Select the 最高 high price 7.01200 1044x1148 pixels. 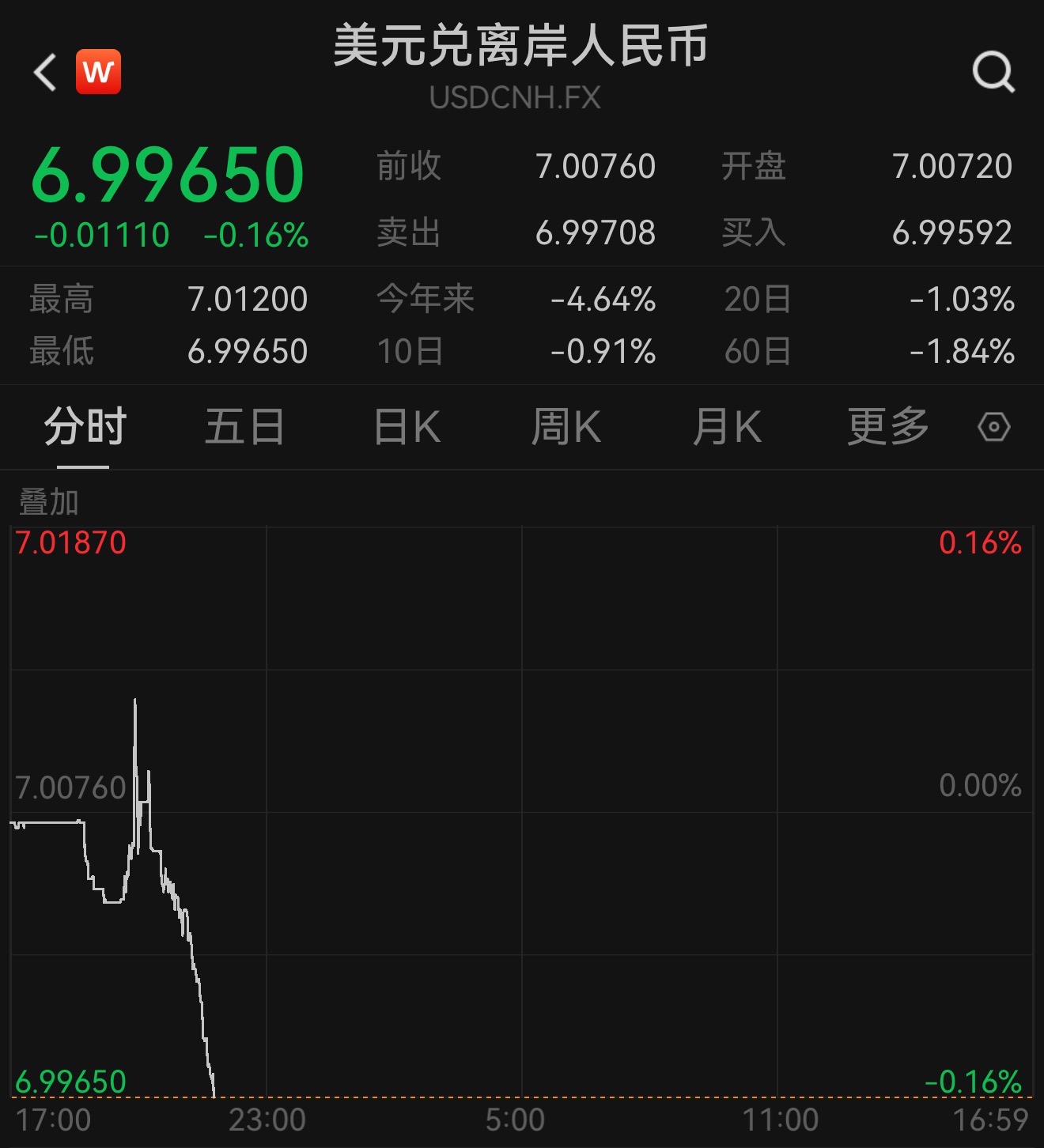click(248, 299)
